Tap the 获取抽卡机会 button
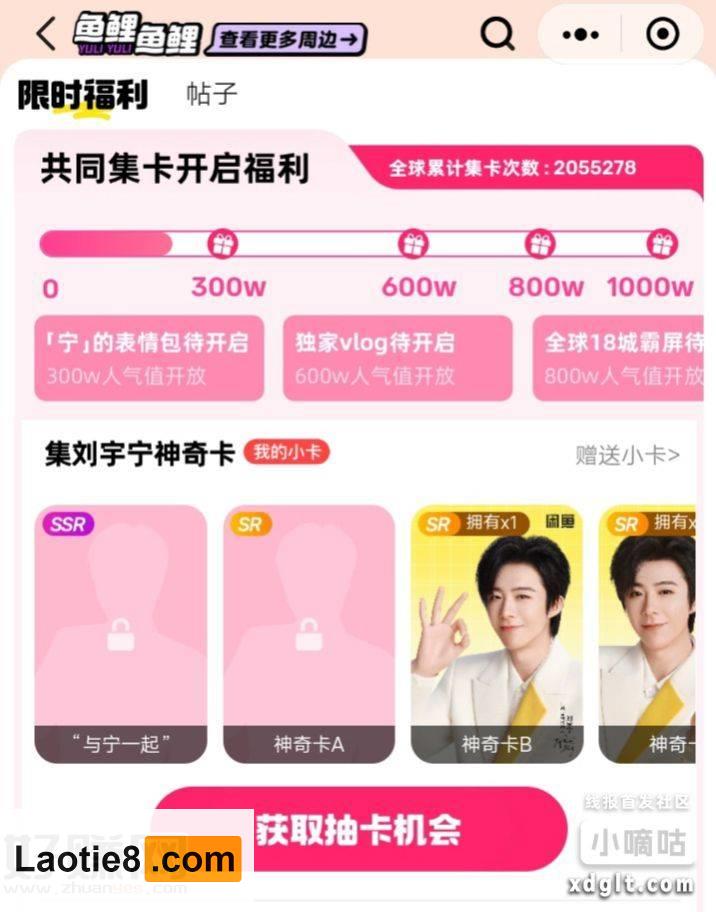716x912 pixels. pos(360,830)
